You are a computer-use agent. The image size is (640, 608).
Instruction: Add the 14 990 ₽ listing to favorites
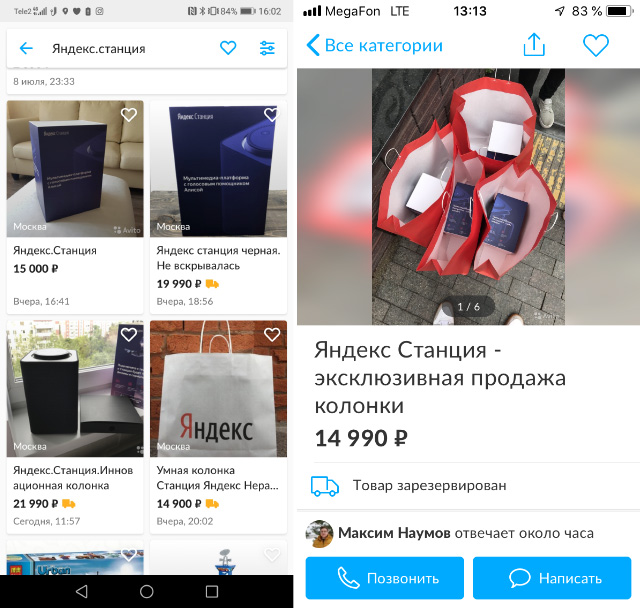click(x=596, y=45)
